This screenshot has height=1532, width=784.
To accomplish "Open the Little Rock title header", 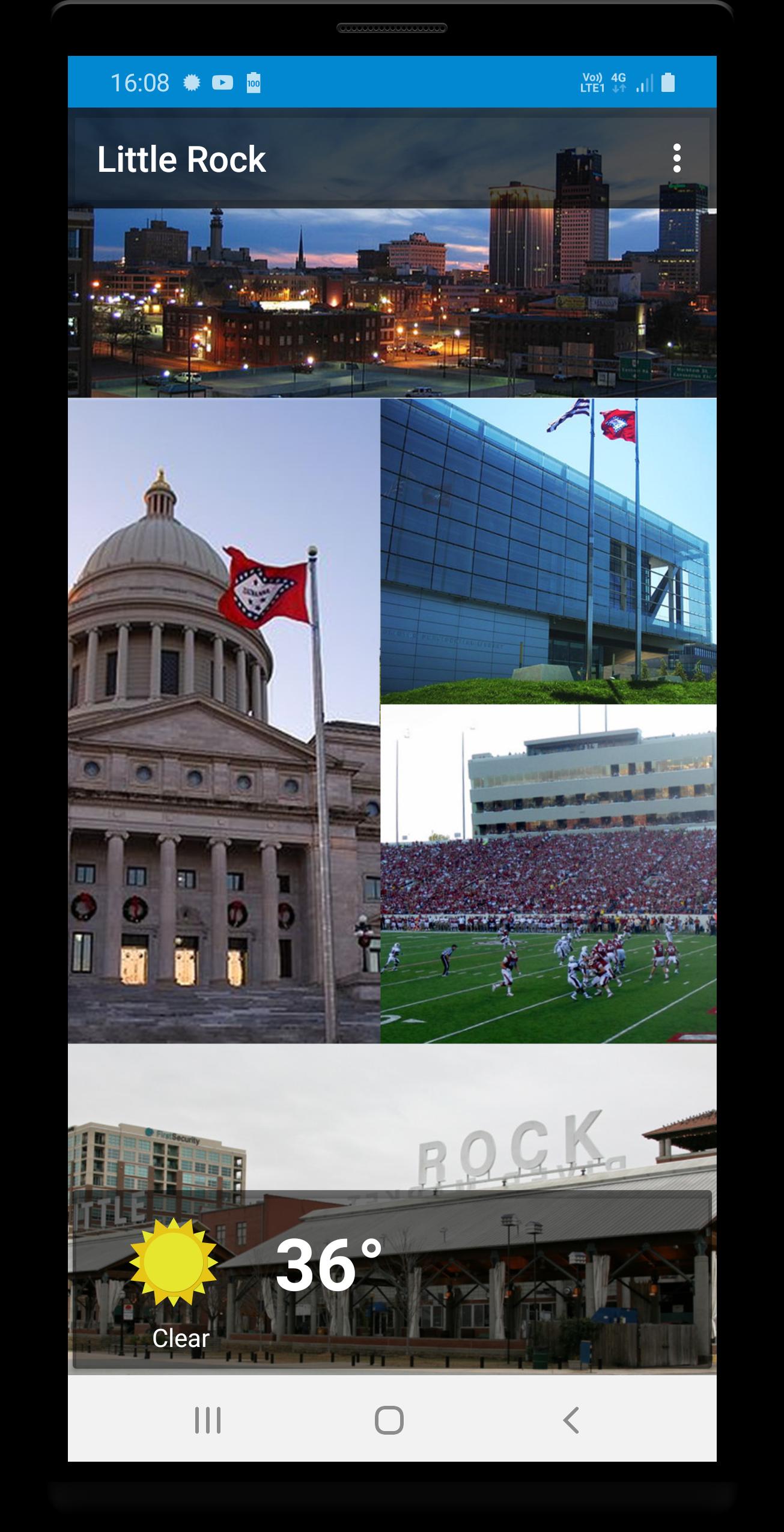I will [181, 159].
